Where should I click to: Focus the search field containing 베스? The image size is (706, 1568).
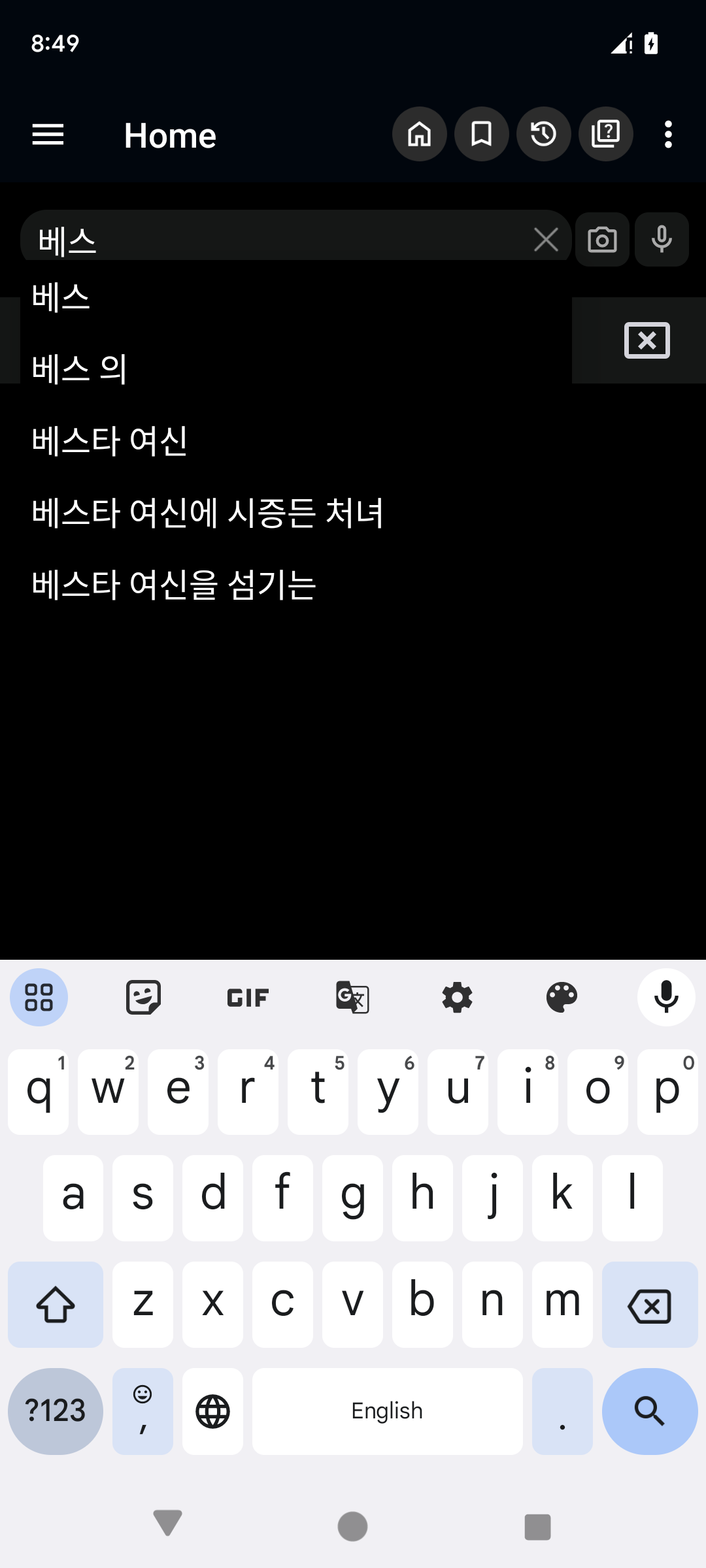tap(275, 240)
